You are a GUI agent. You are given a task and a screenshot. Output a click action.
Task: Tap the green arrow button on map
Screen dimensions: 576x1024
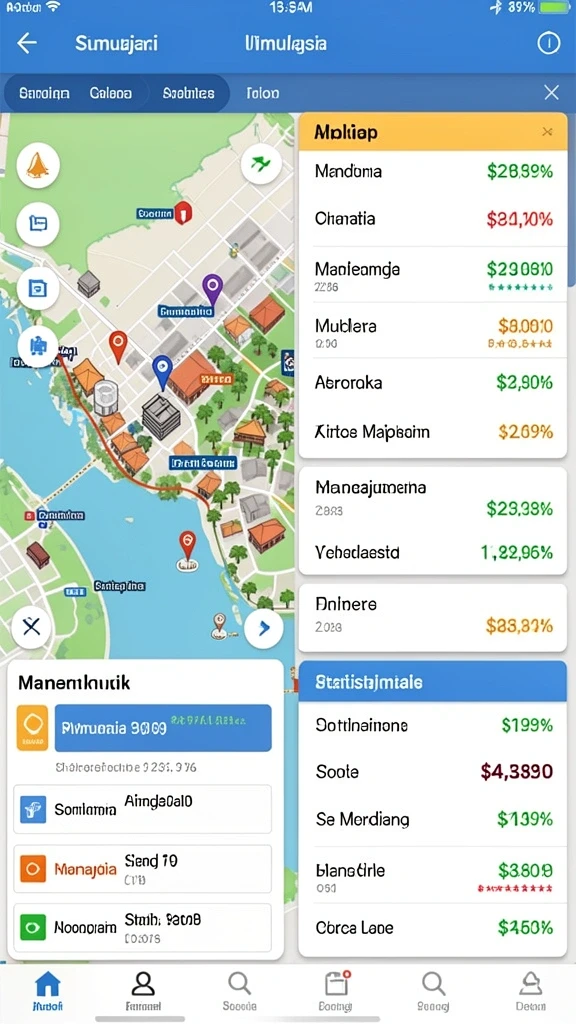[261, 163]
